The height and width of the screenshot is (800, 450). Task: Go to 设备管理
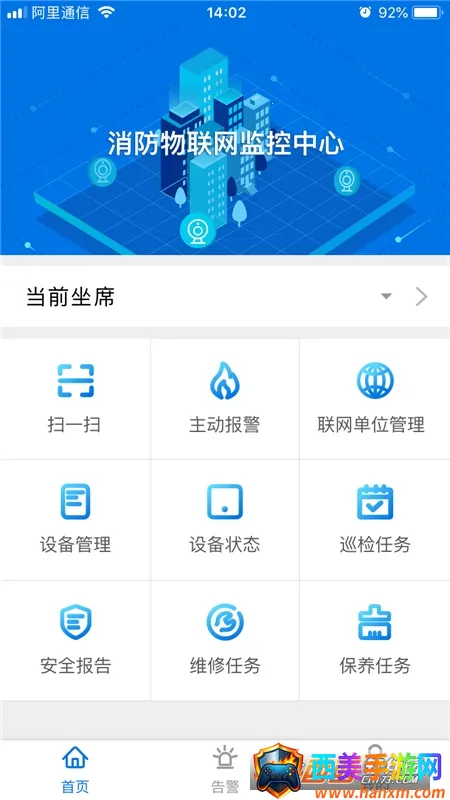coord(75,519)
